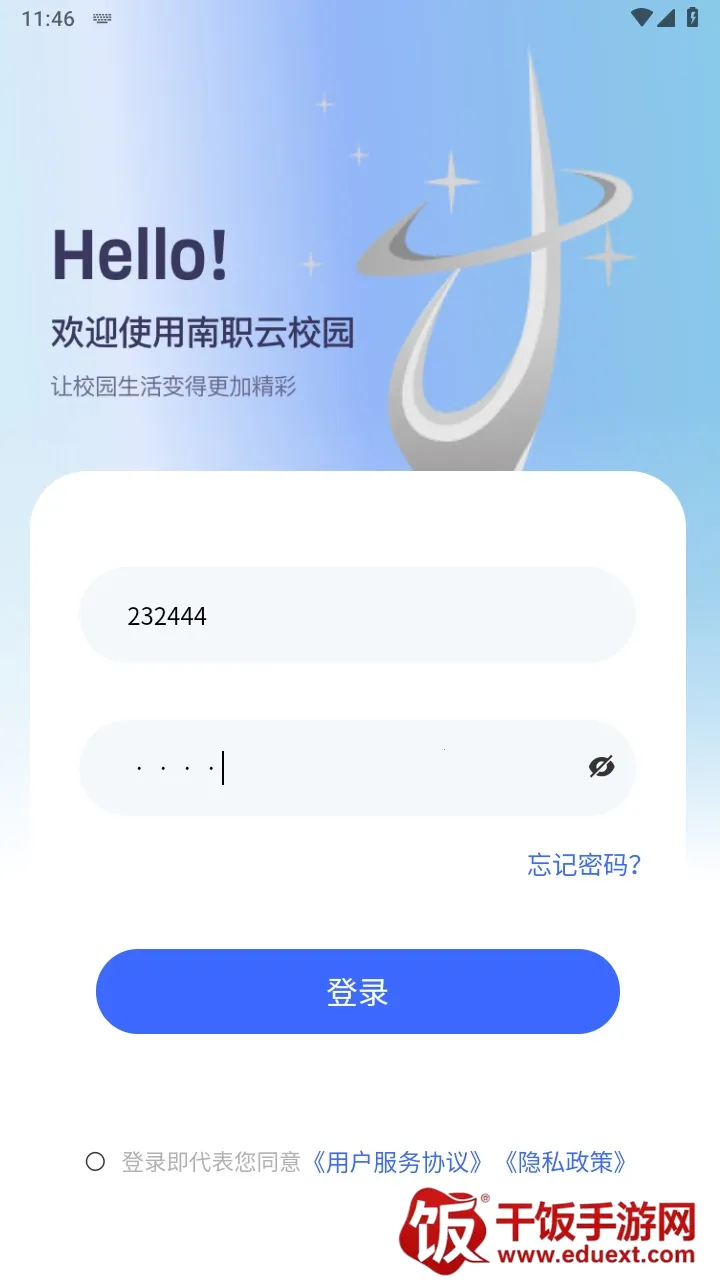Check the agreement consent circle
The width and height of the screenshot is (720, 1280).
point(96,1162)
